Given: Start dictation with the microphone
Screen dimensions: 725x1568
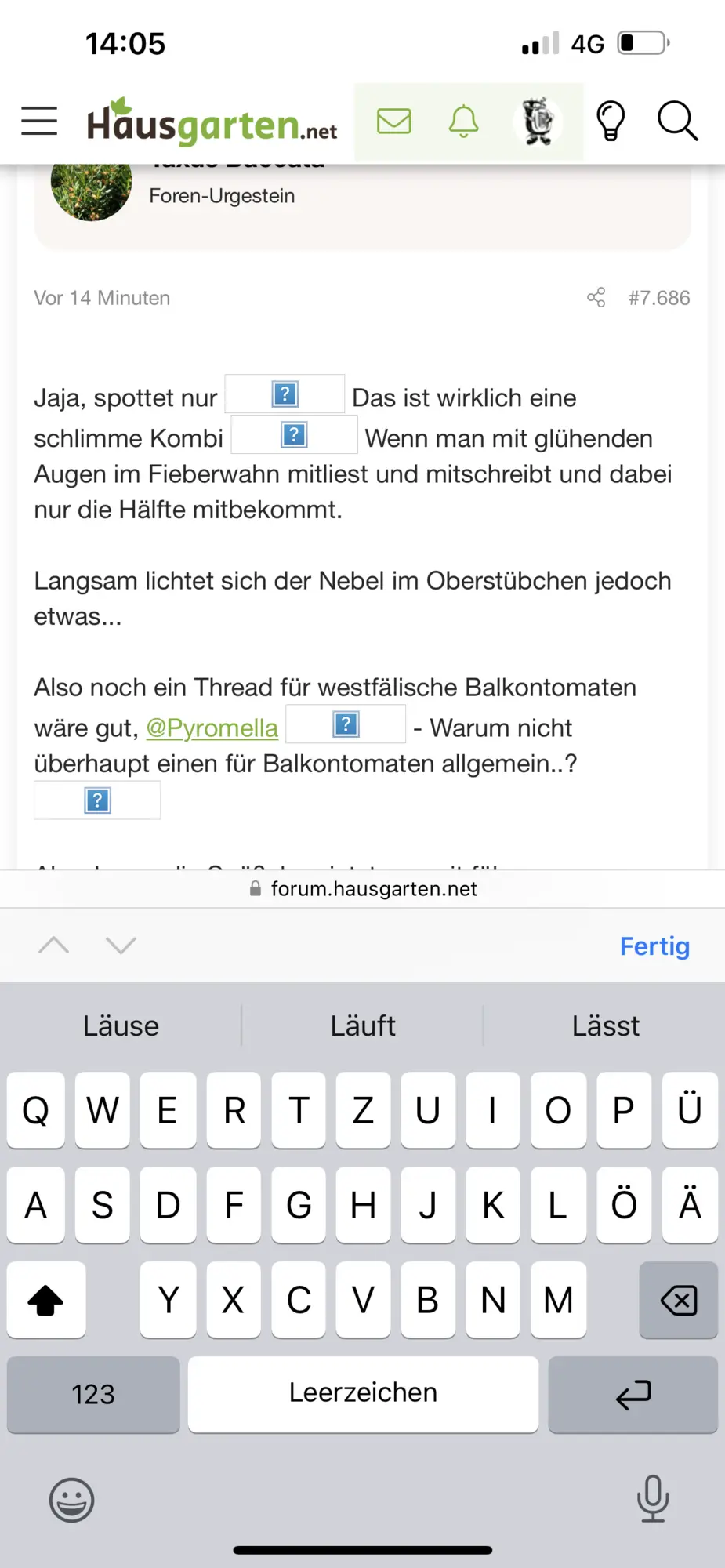Looking at the screenshot, I should (652, 1498).
